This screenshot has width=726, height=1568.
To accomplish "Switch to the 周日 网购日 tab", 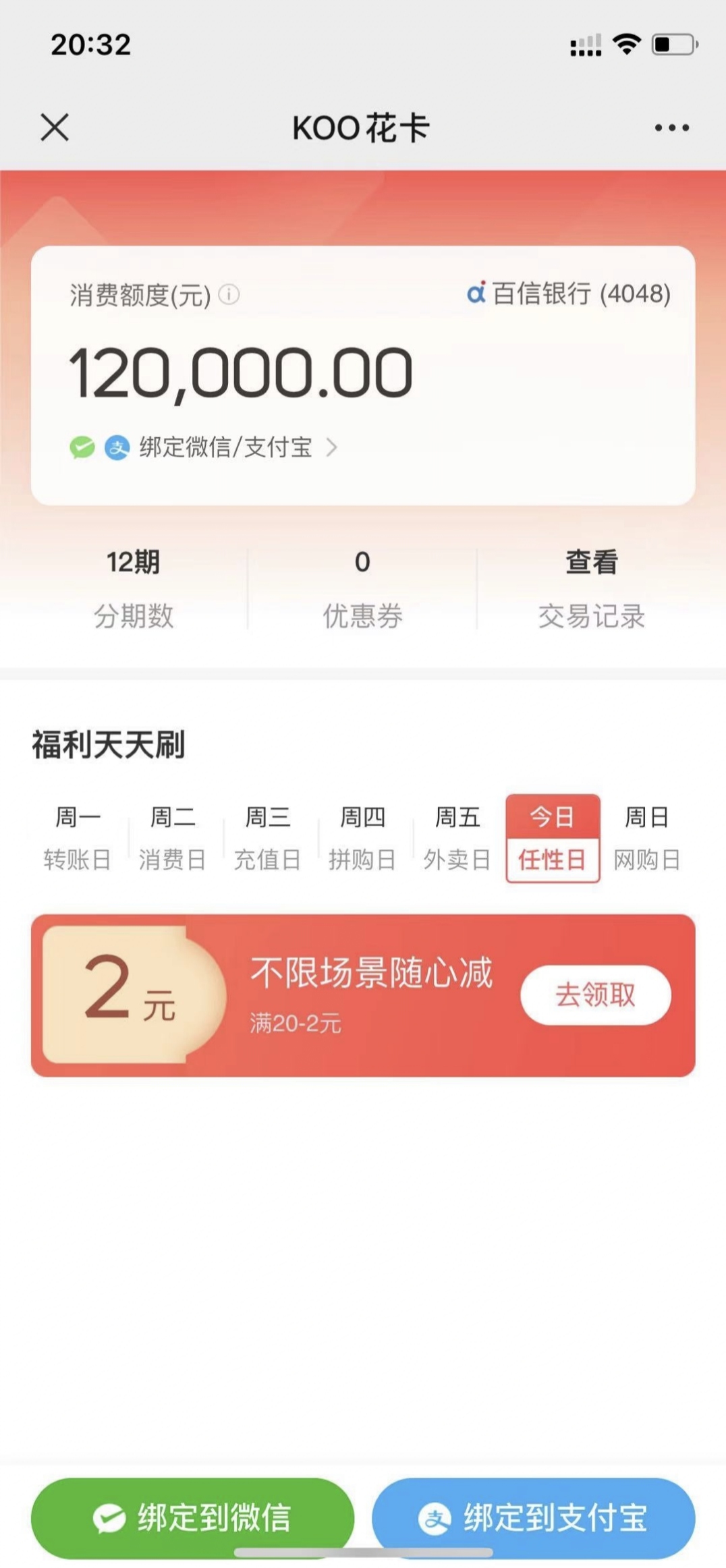I will [x=647, y=839].
